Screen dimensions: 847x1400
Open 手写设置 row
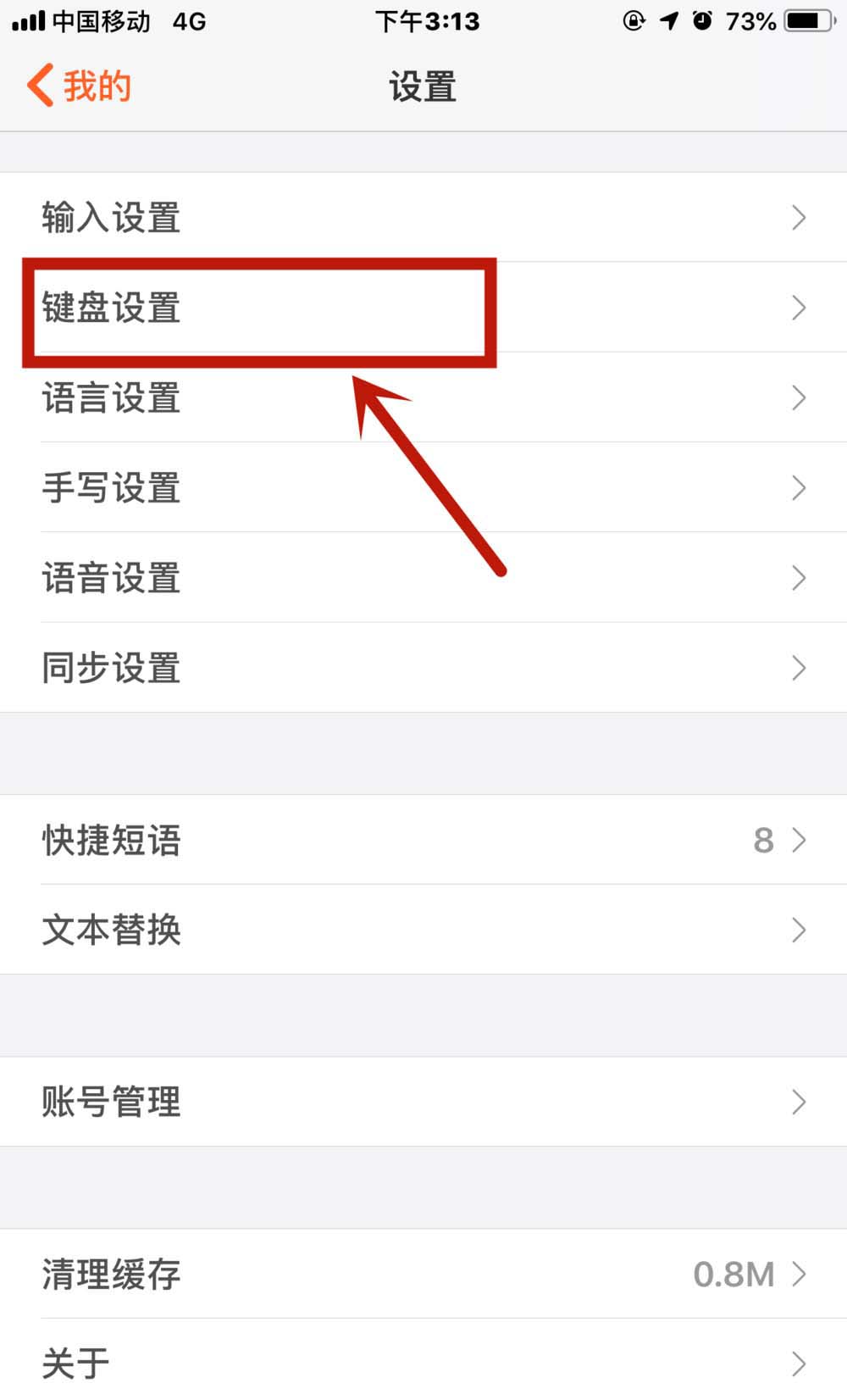tap(423, 488)
